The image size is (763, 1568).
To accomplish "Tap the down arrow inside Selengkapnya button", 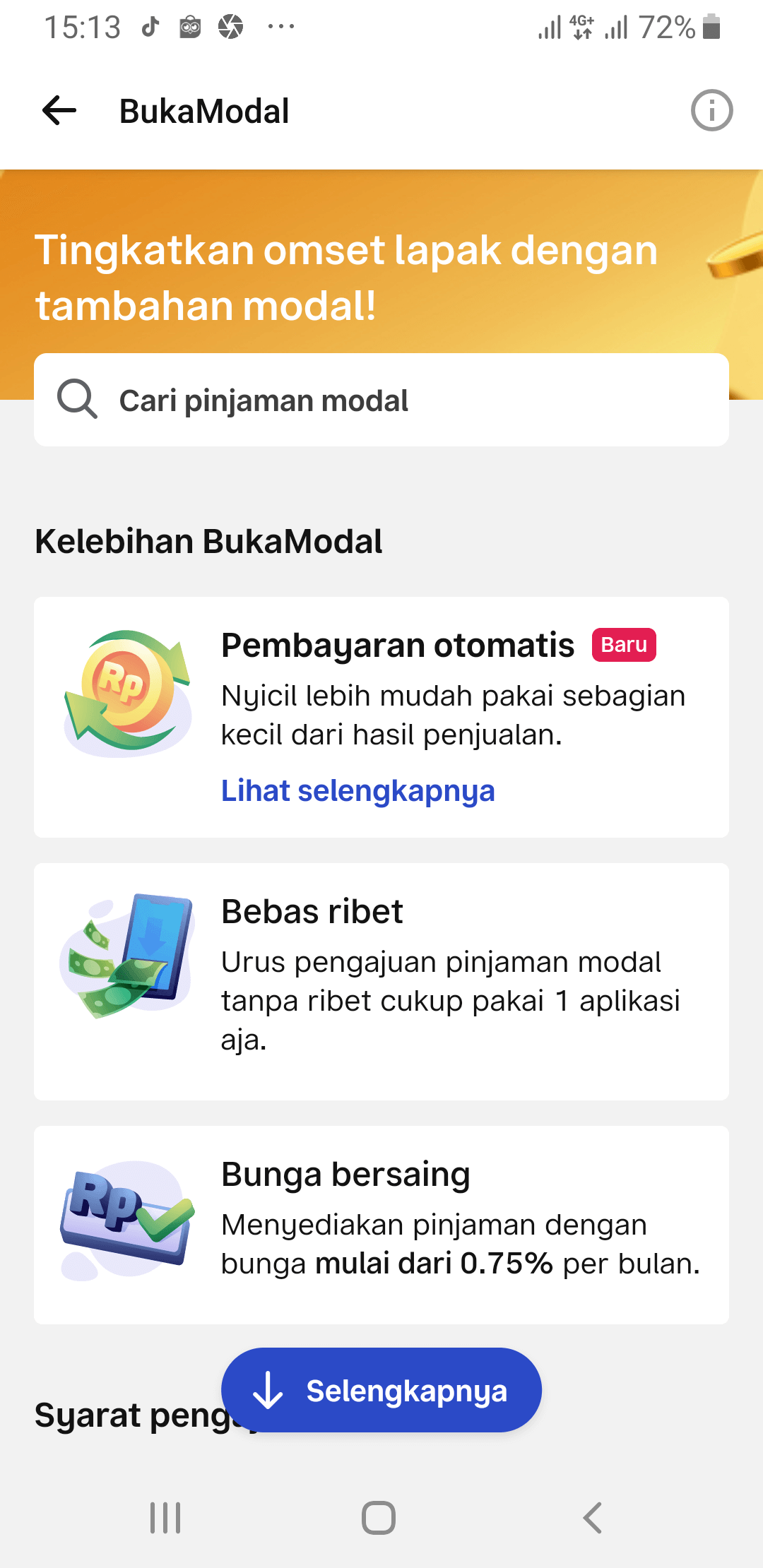I will tap(268, 1389).
